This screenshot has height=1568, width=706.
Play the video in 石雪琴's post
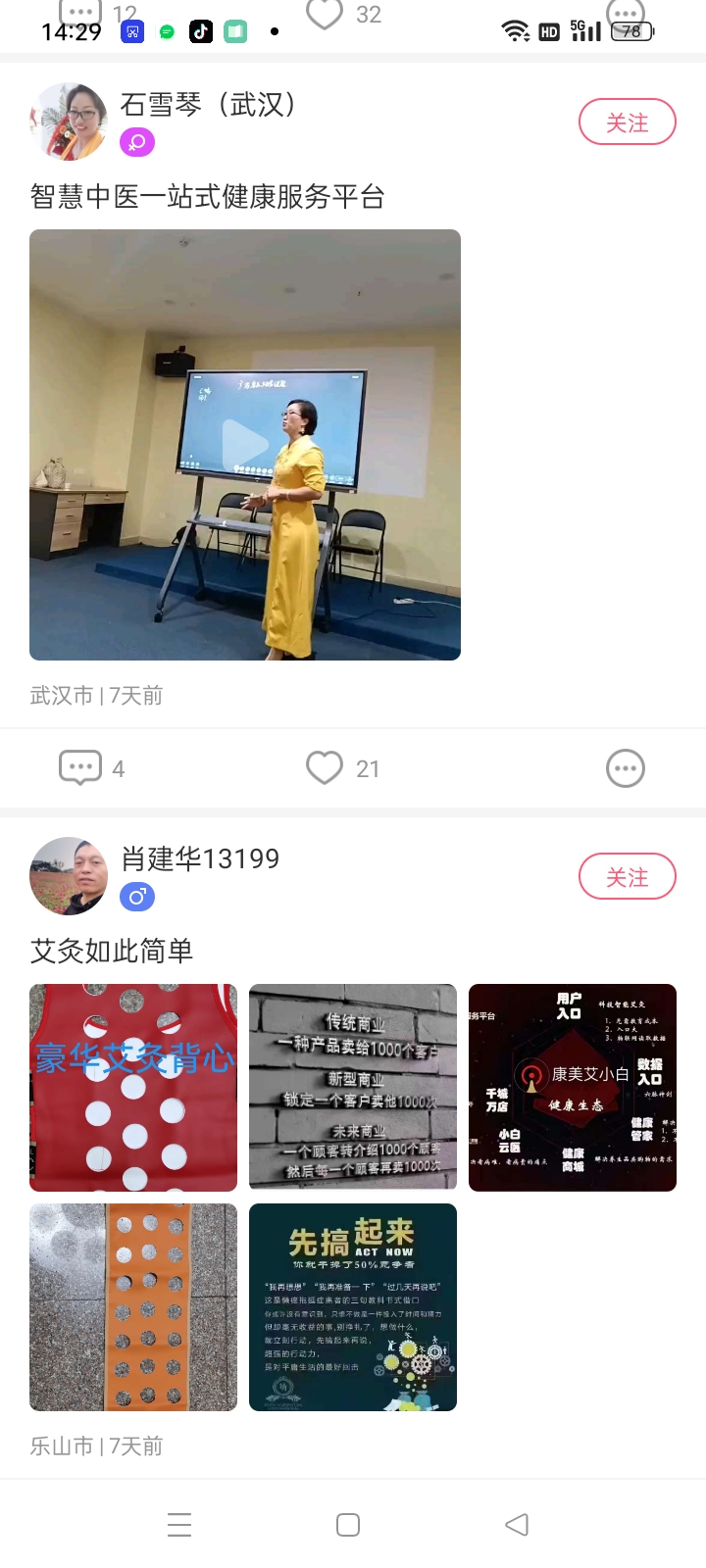(x=245, y=445)
